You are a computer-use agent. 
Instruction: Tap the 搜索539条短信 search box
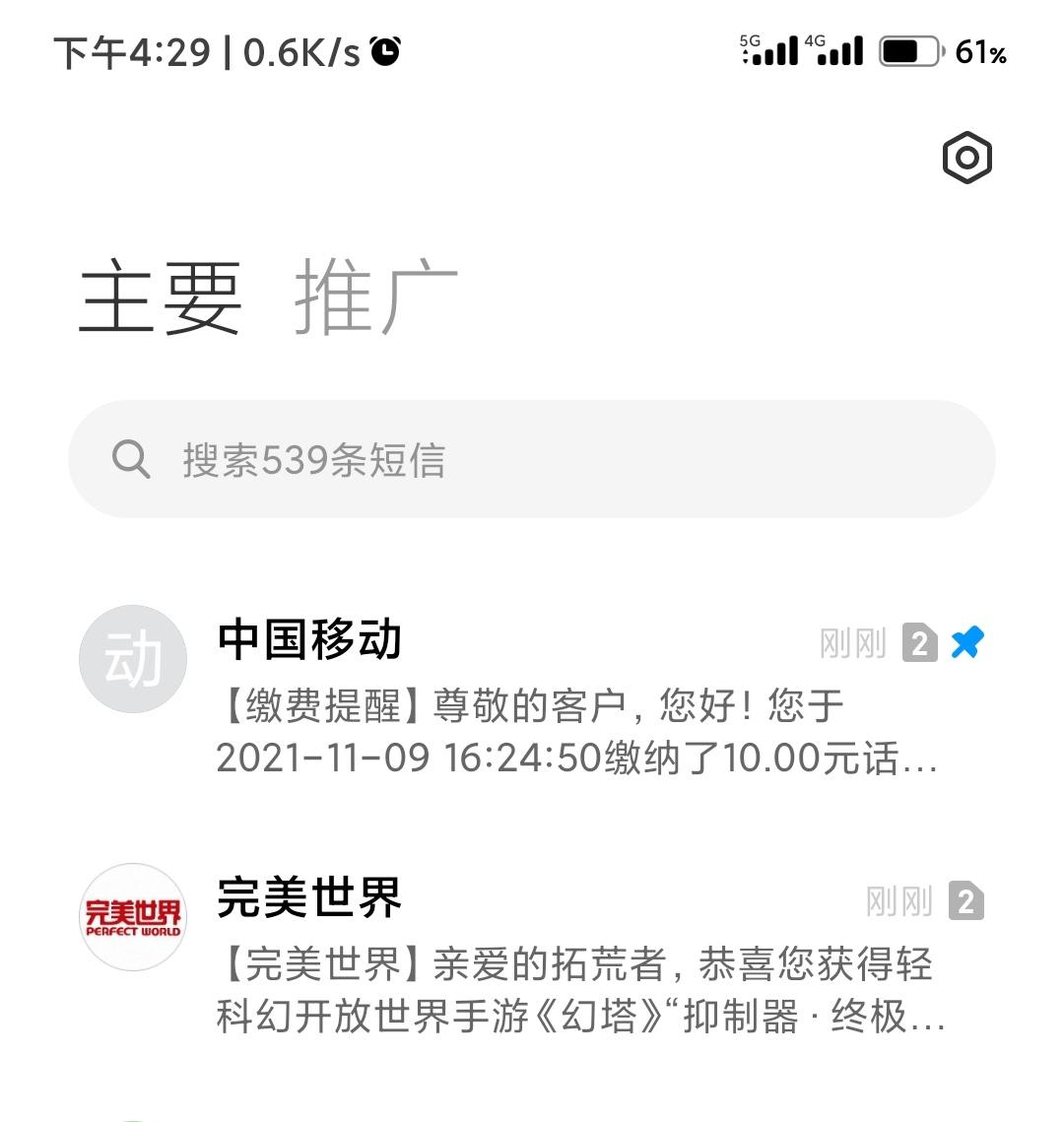[532, 459]
